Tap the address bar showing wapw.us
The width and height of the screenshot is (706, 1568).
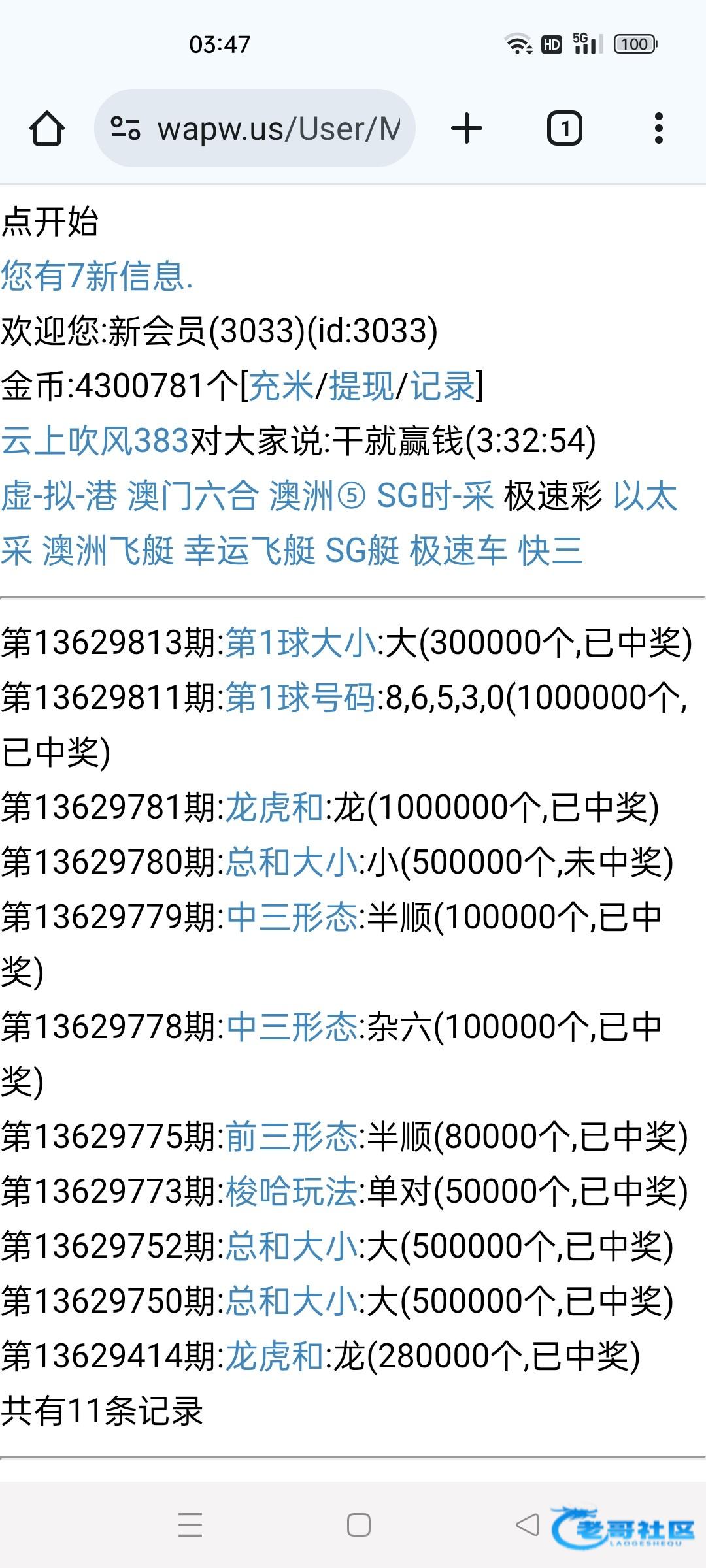point(255,128)
